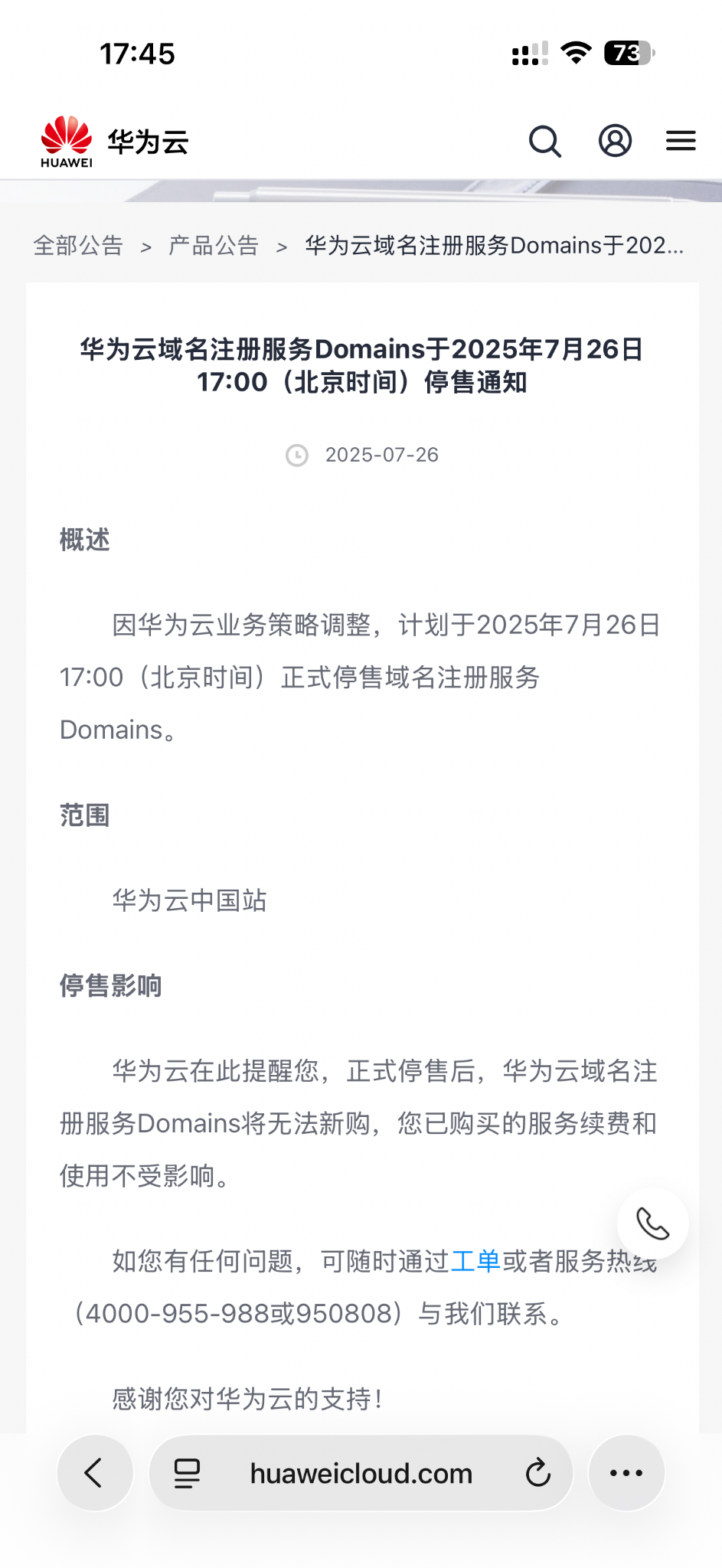Open the 工单 link

(475, 1260)
